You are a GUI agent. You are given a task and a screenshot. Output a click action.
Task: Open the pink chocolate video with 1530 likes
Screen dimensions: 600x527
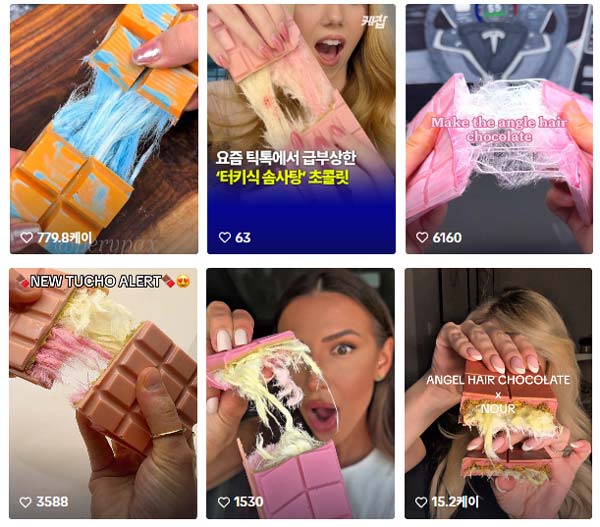coord(301,392)
